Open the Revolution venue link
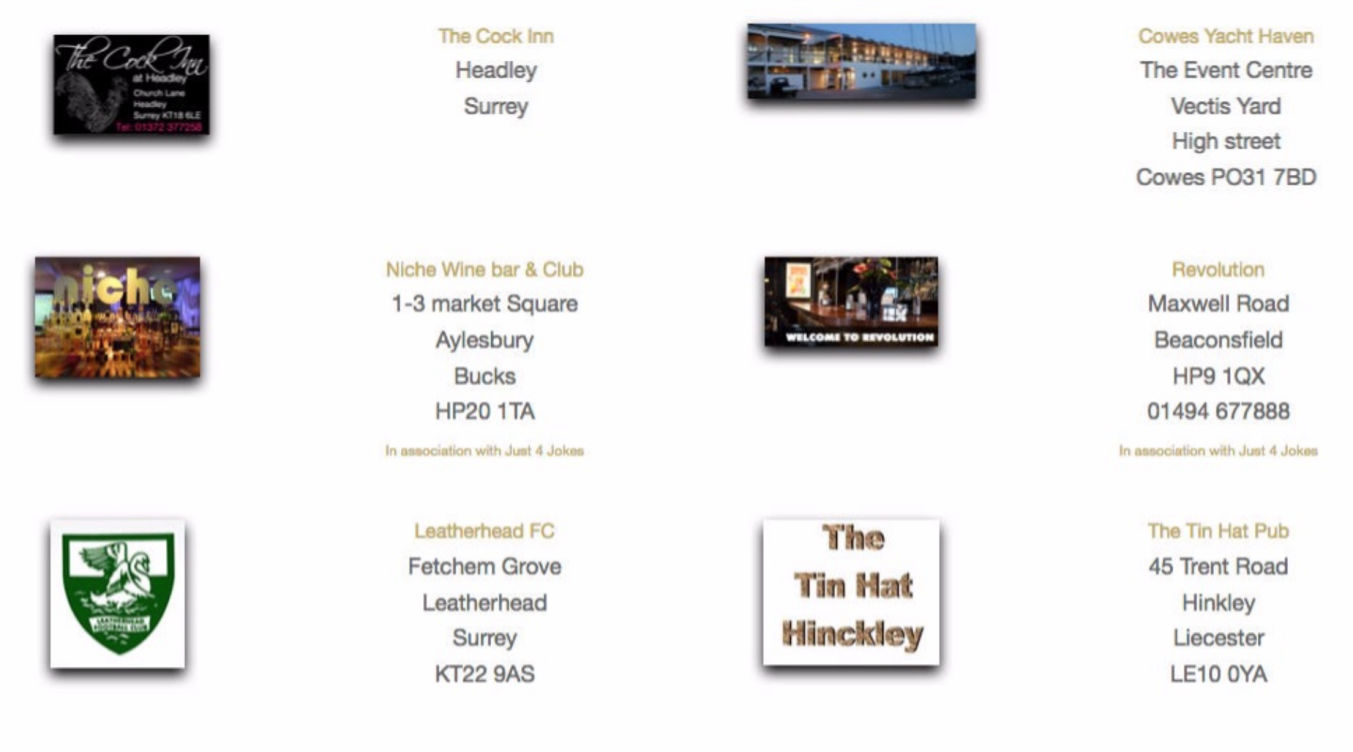The image size is (1353, 752). click(1217, 269)
